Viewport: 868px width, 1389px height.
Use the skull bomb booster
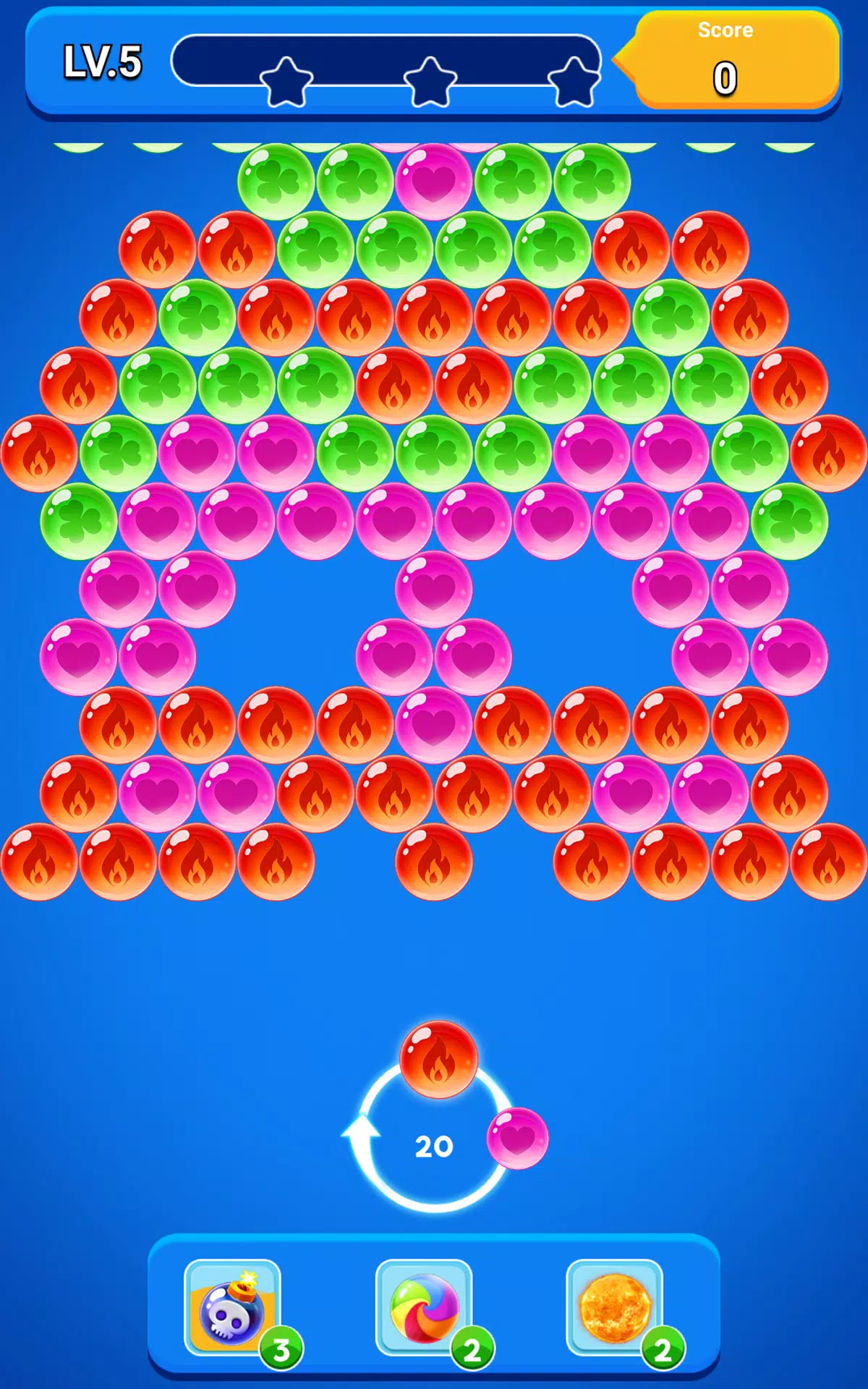[231, 1308]
